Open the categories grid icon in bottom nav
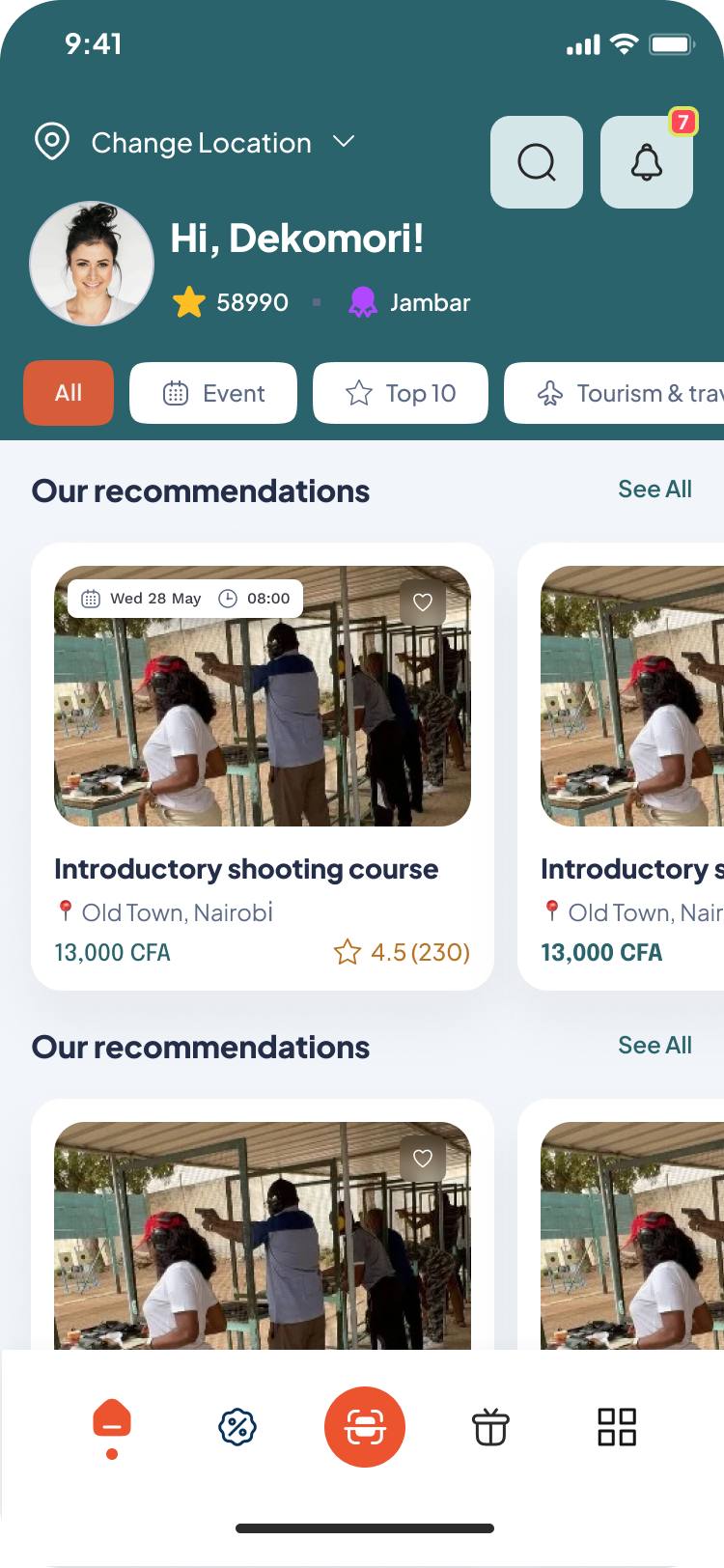Image resolution: width=724 pixels, height=1568 pixels. pyautogui.click(x=617, y=1427)
